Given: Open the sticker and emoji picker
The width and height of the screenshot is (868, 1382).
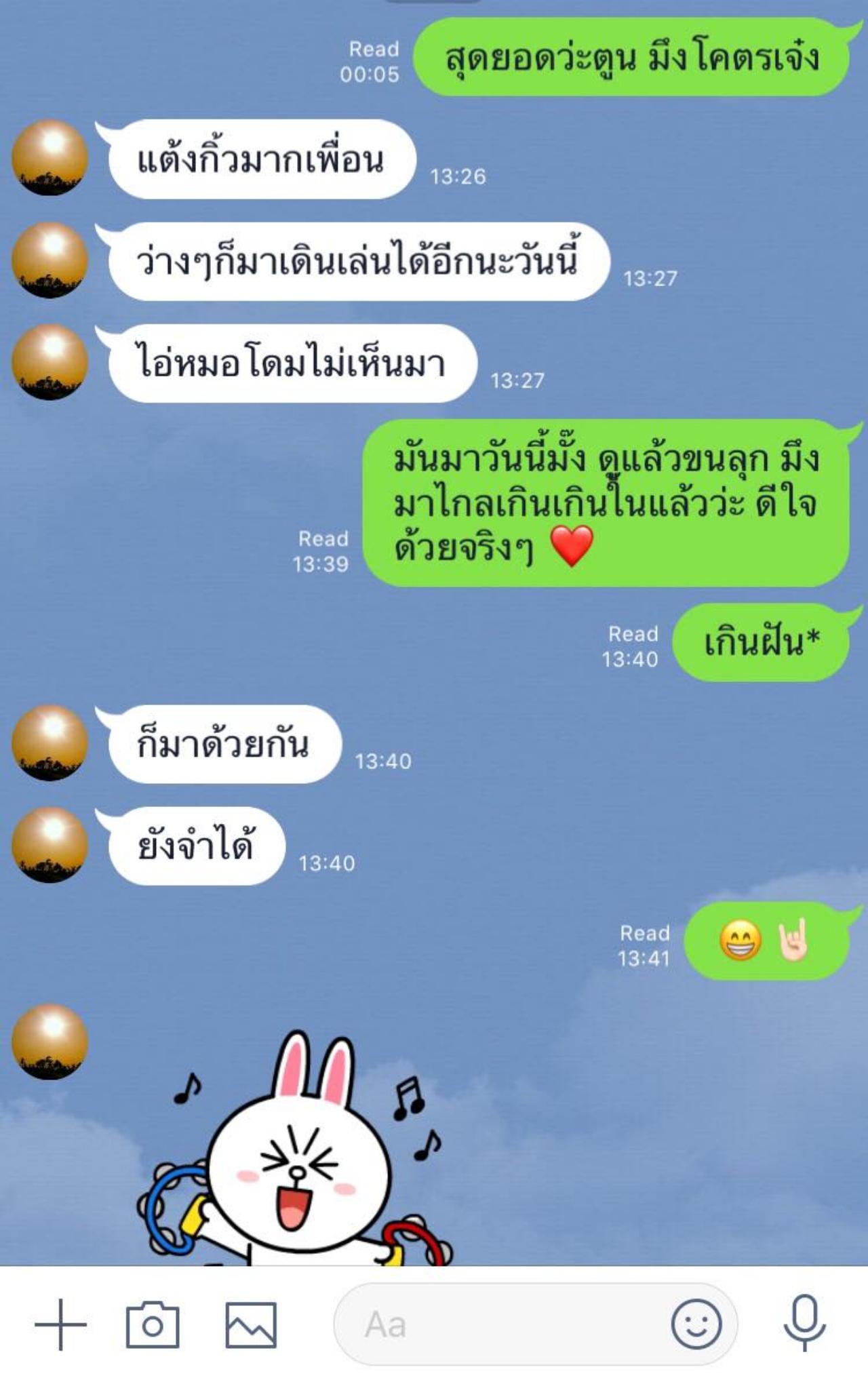Looking at the screenshot, I should tap(696, 1324).
